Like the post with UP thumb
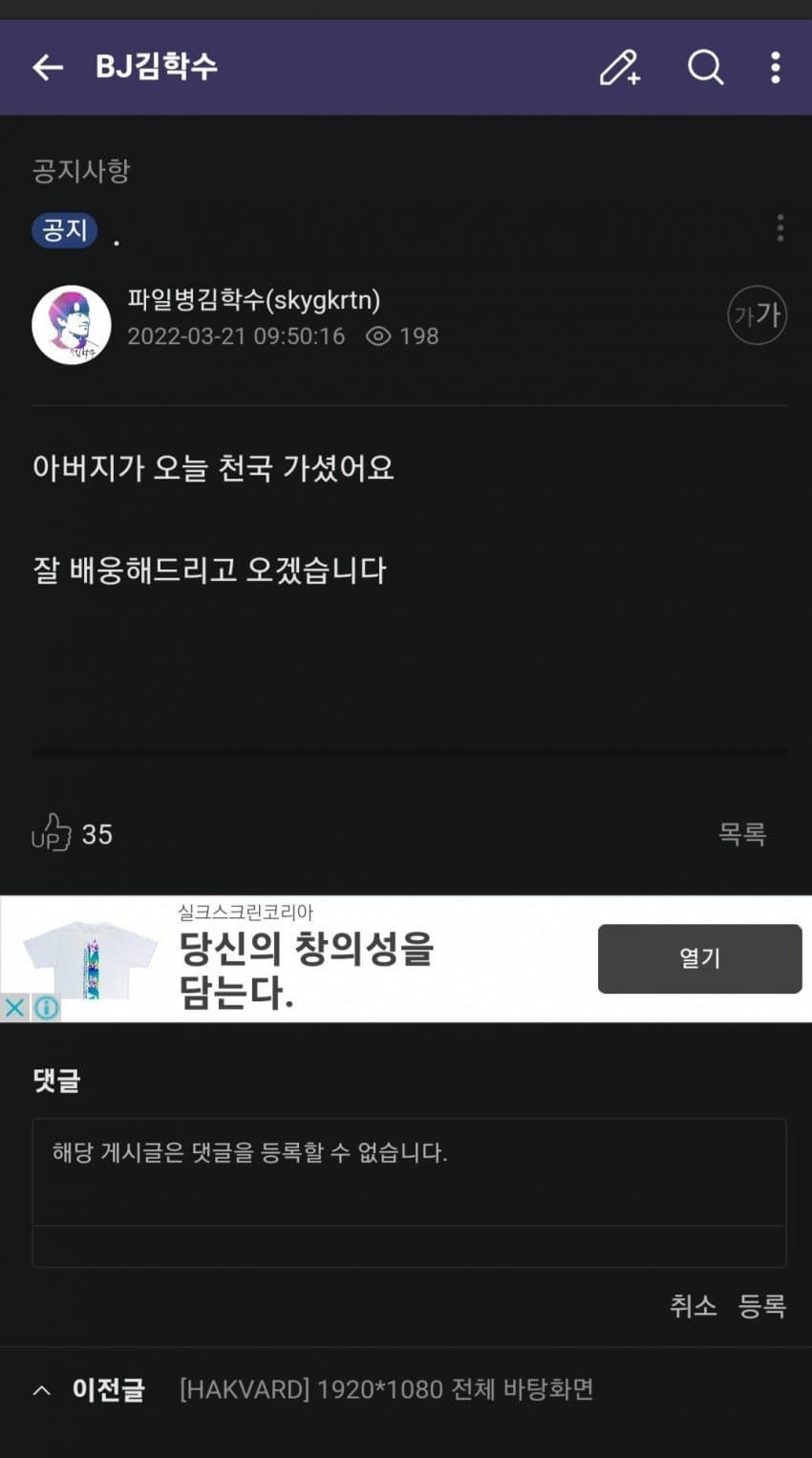This screenshot has height=1458, width=812. click(53, 832)
